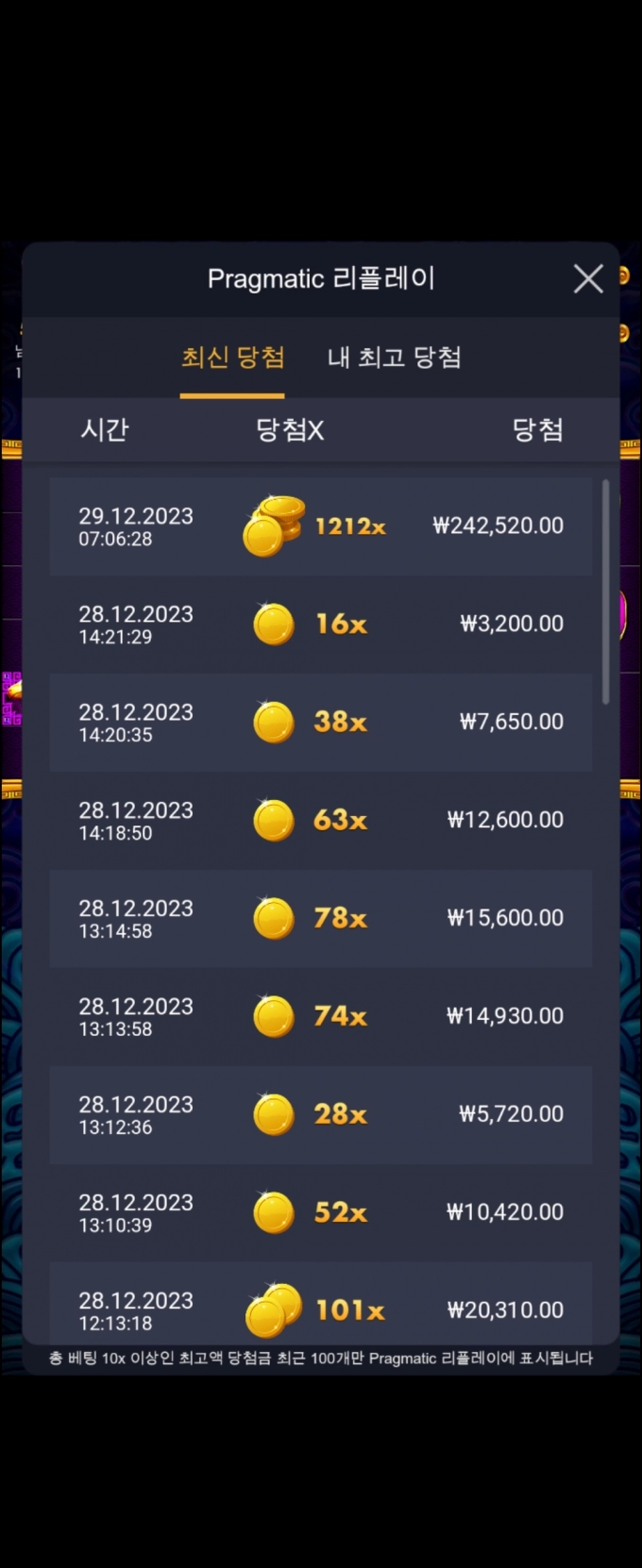The width and height of the screenshot is (642, 1568).
Task: Open the 52x win at 13:10:39
Action: [321, 1213]
